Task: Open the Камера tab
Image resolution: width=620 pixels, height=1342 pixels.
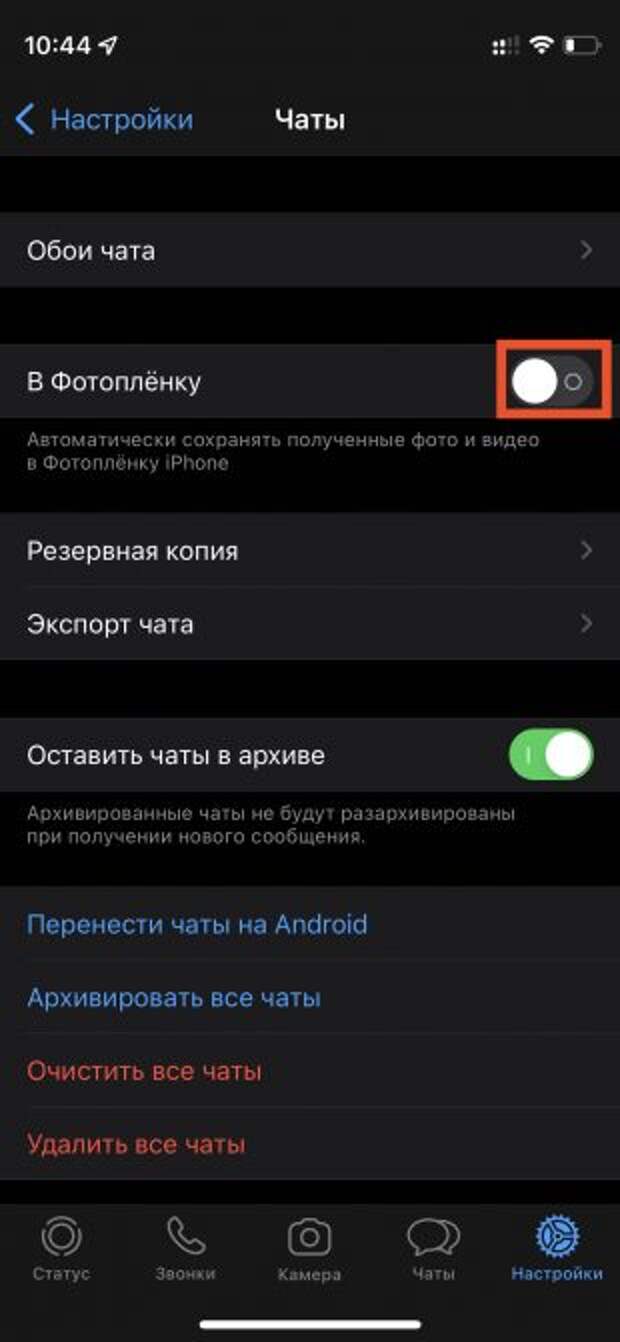Action: pyautogui.click(x=309, y=1250)
